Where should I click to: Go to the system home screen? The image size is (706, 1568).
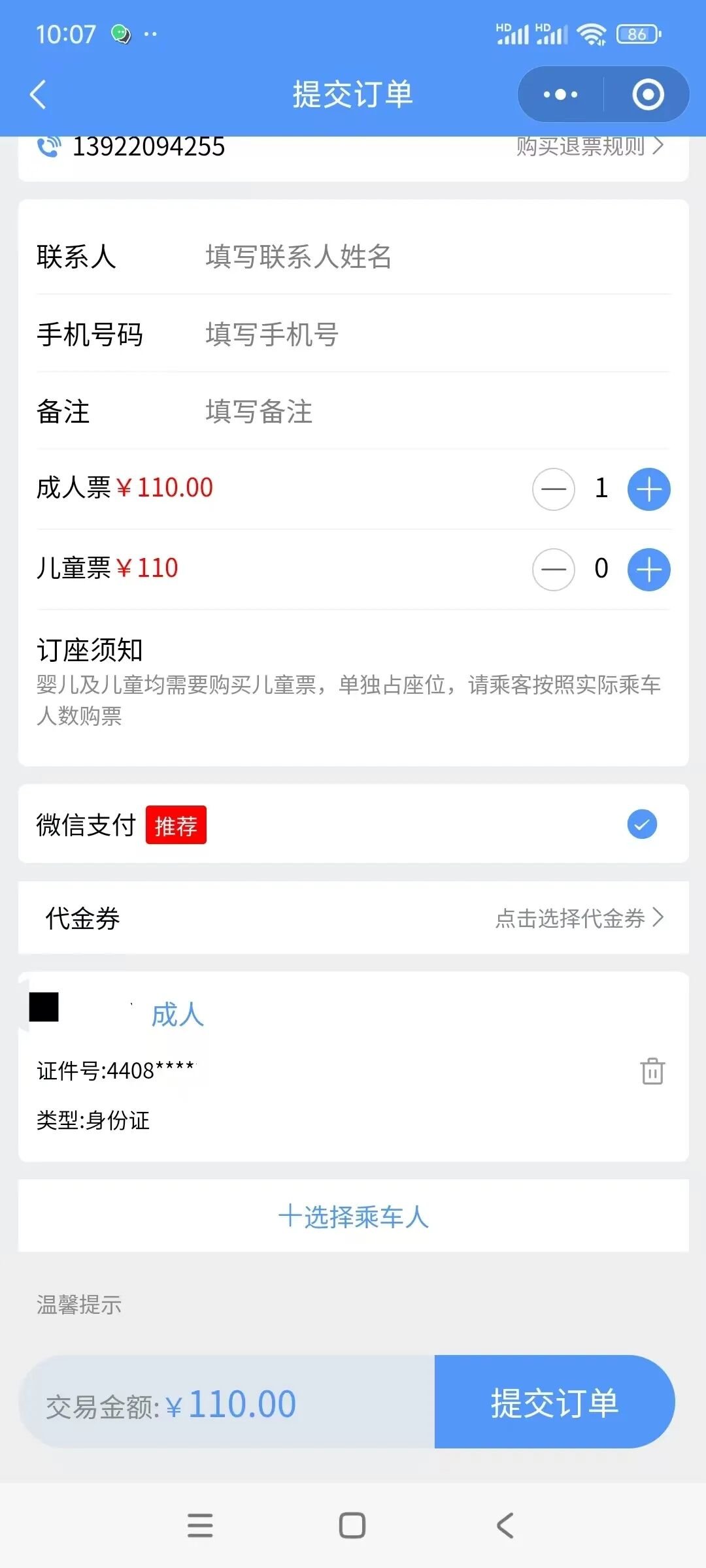tap(352, 1526)
